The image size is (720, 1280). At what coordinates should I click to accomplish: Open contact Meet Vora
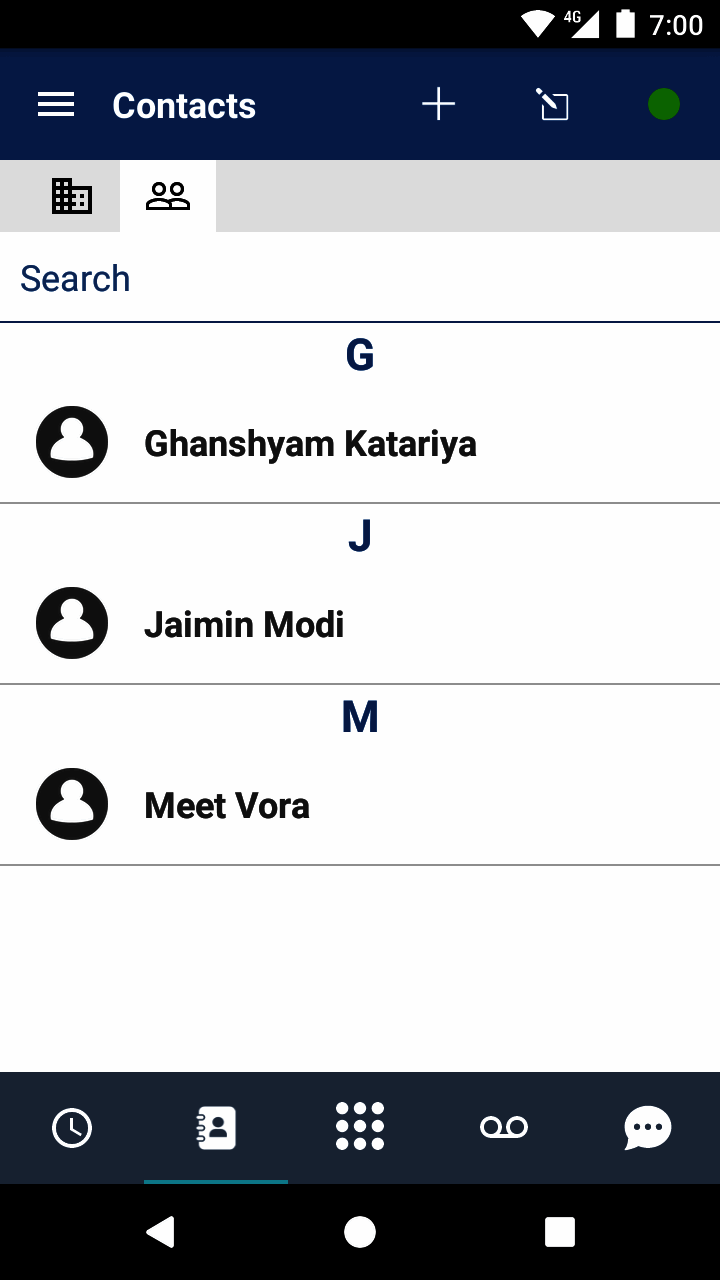(x=227, y=805)
